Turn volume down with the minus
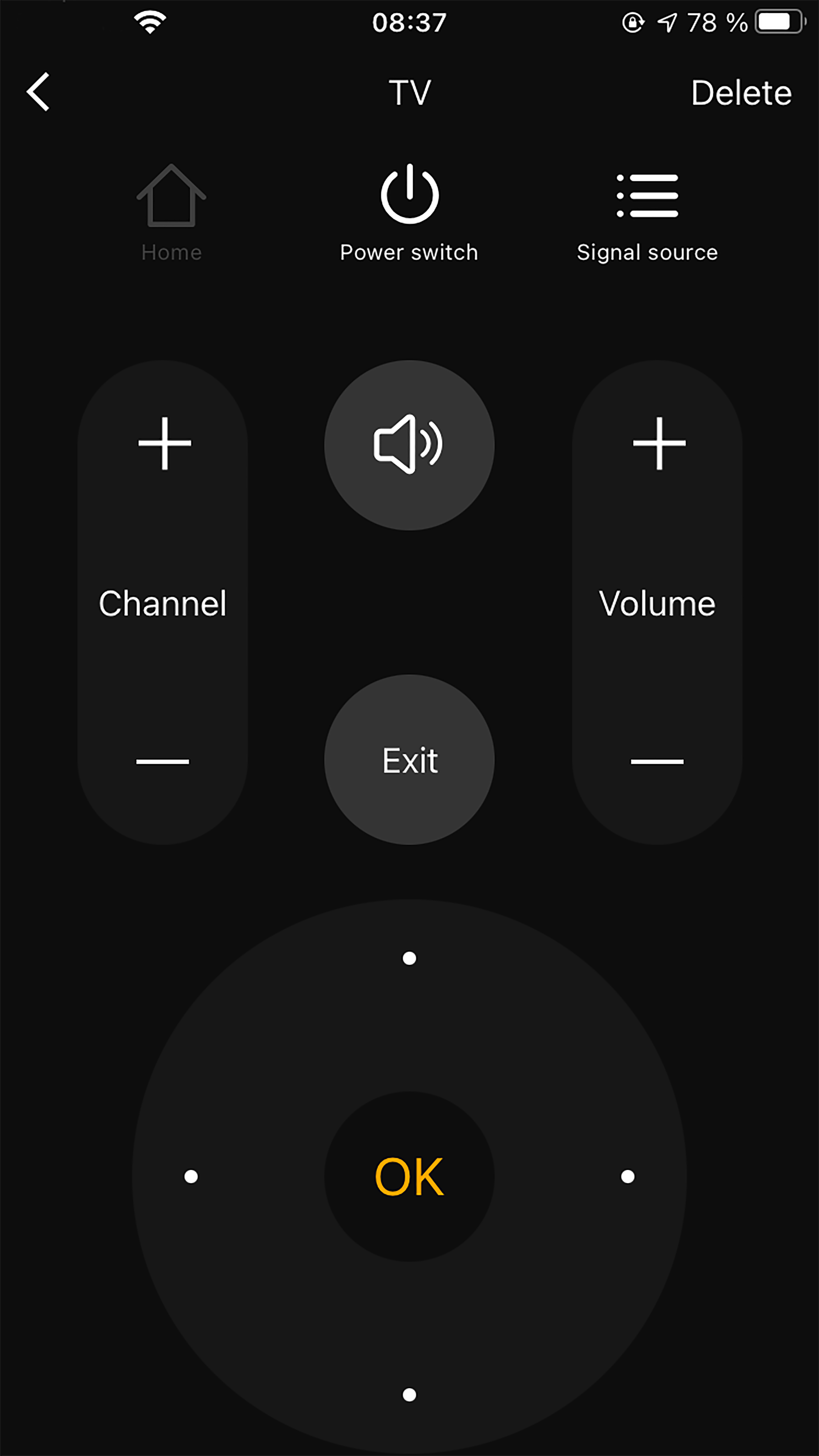 (x=657, y=761)
